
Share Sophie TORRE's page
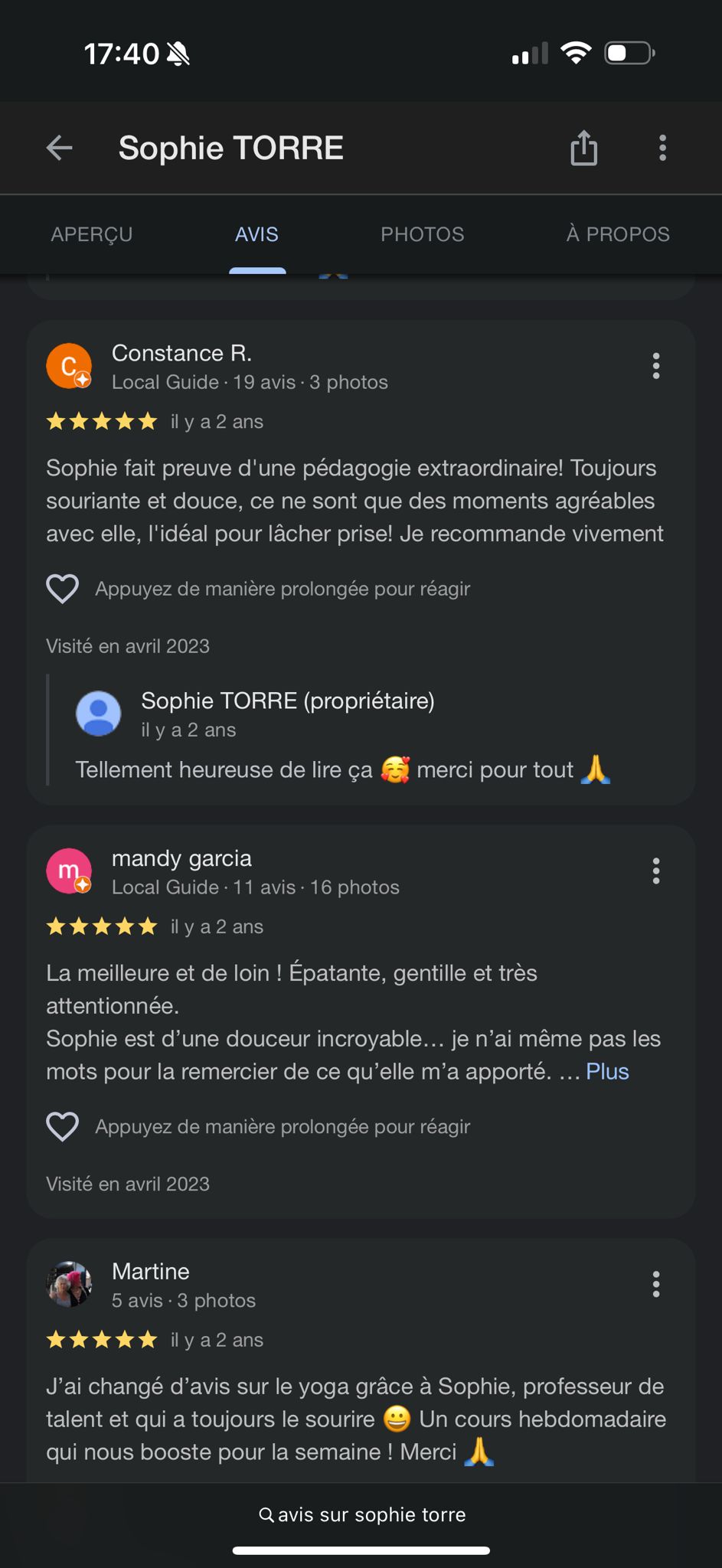pos(583,148)
